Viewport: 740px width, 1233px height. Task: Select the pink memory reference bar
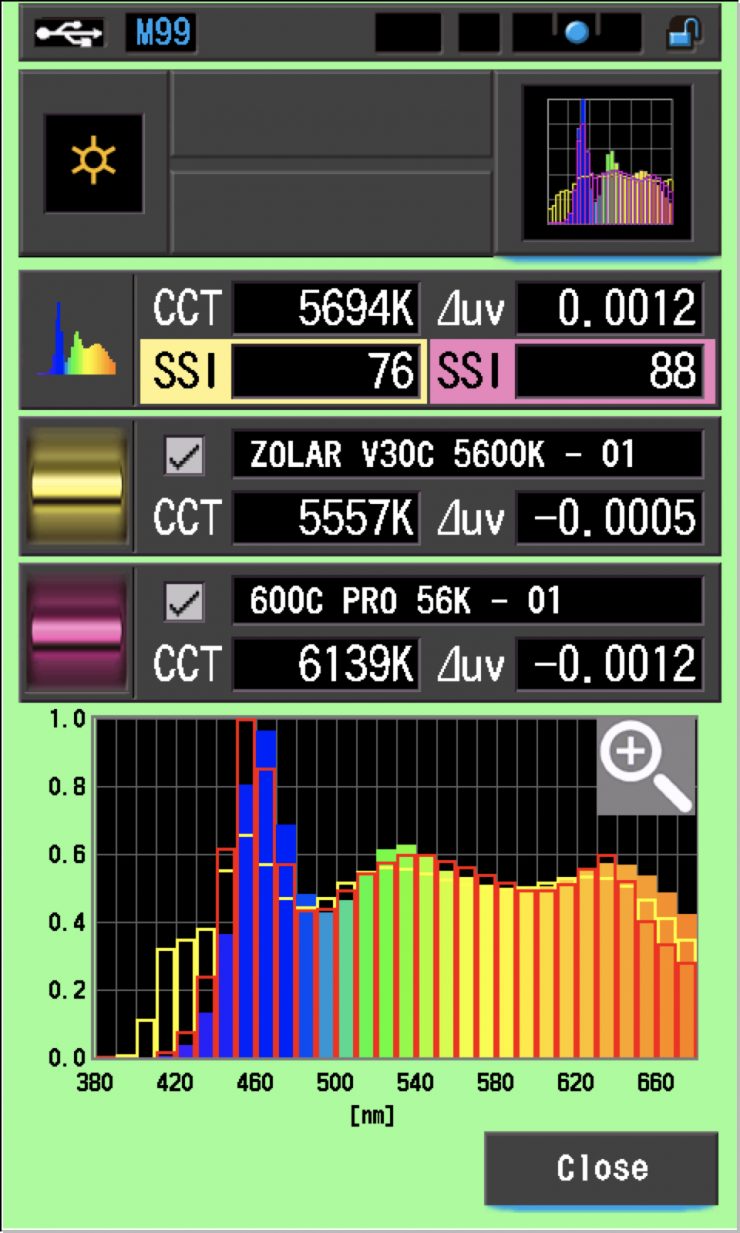77,632
